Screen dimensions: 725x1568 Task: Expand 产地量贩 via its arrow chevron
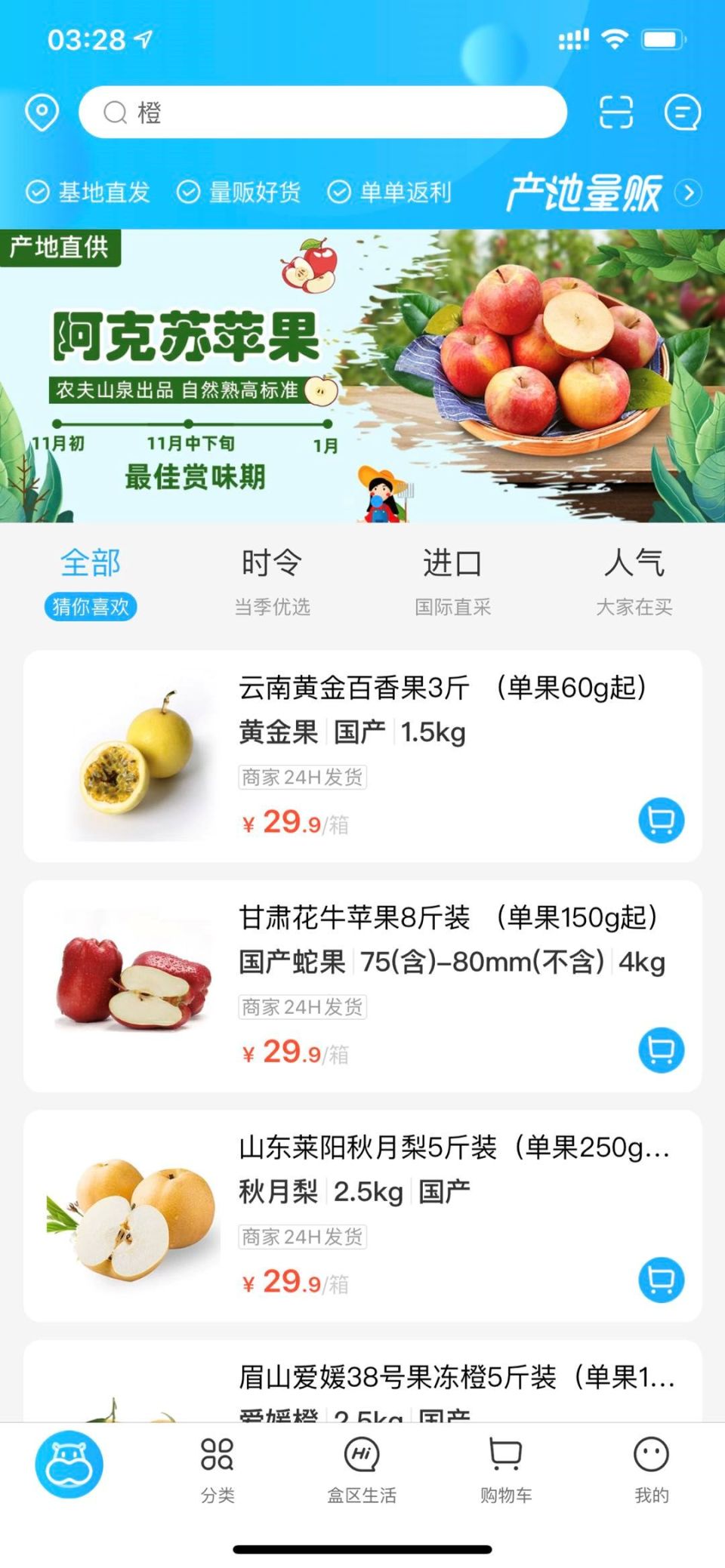click(688, 193)
